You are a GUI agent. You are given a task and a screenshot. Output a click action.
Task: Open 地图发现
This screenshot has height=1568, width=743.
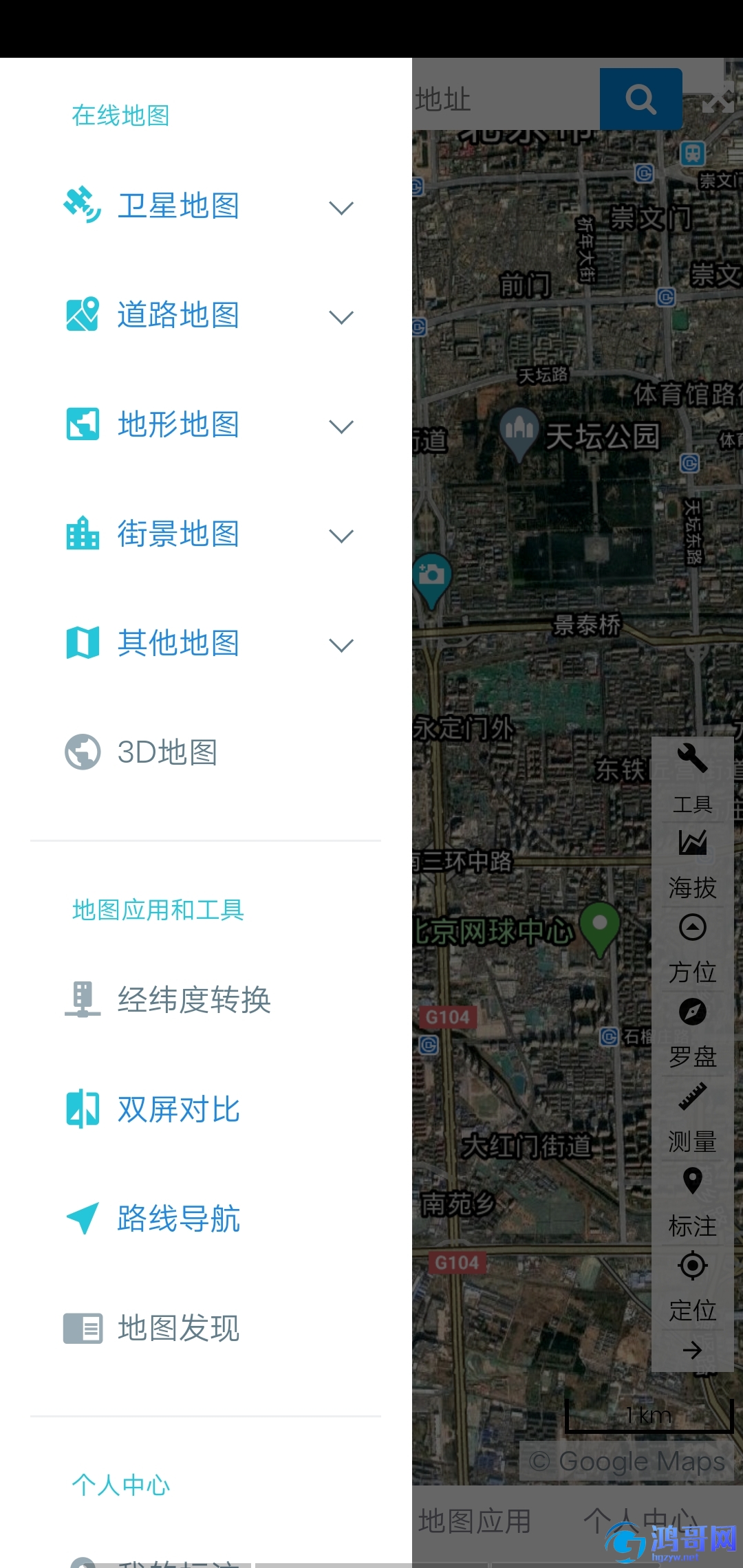point(206,1328)
